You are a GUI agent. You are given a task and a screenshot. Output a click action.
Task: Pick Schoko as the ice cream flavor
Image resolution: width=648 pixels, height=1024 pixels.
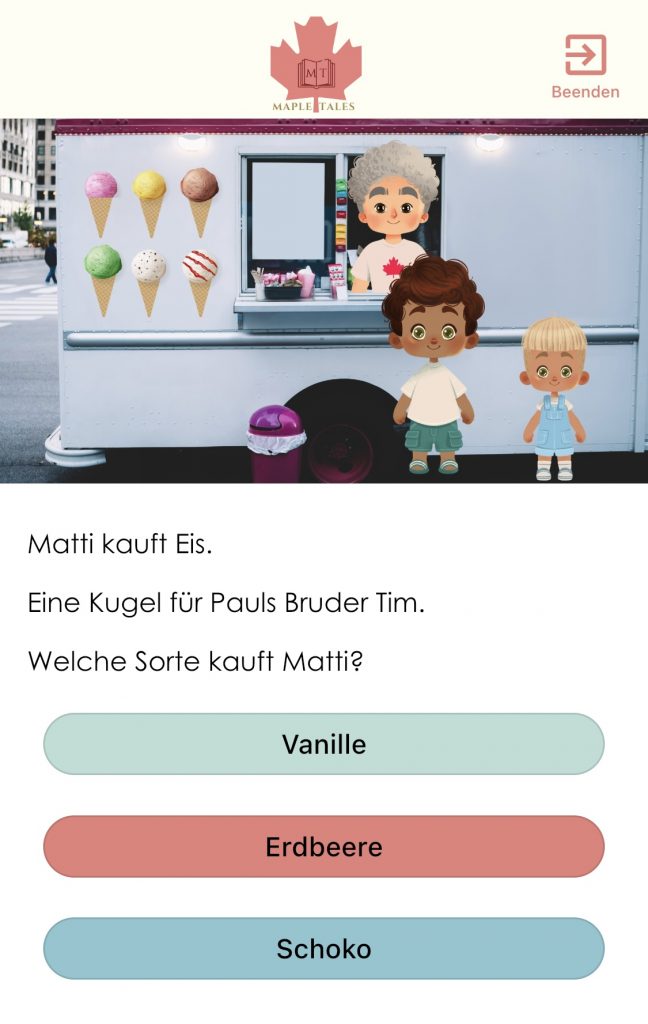(x=323, y=948)
